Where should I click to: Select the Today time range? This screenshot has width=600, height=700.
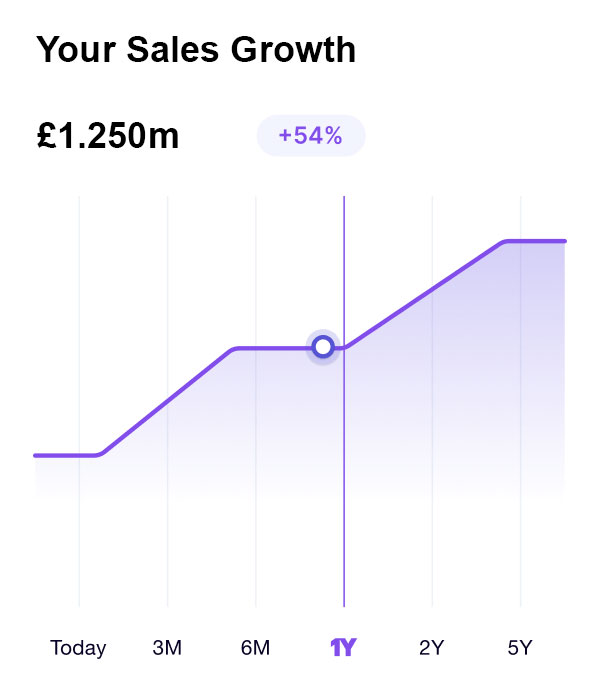coord(78,648)
